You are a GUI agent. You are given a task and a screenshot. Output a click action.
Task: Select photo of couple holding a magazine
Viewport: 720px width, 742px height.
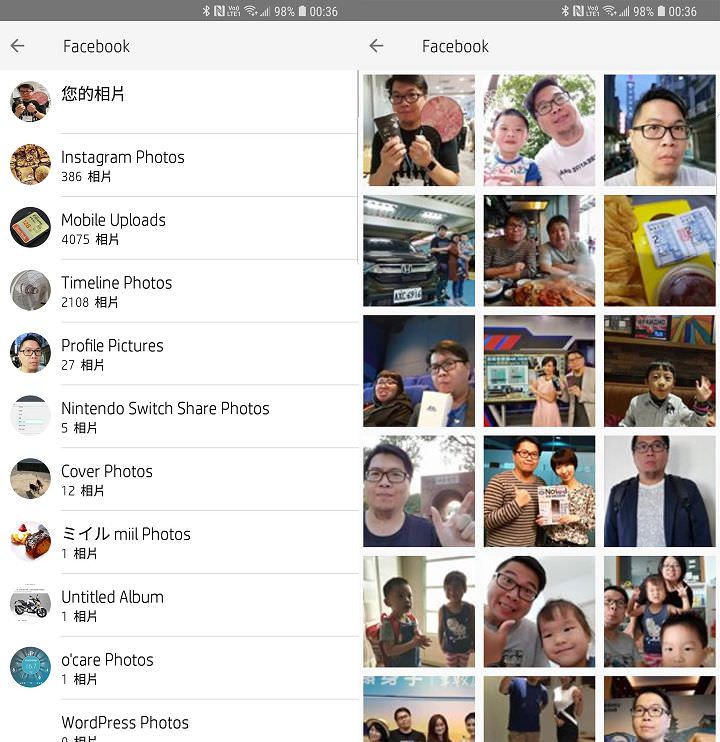(x=539, y=491)
